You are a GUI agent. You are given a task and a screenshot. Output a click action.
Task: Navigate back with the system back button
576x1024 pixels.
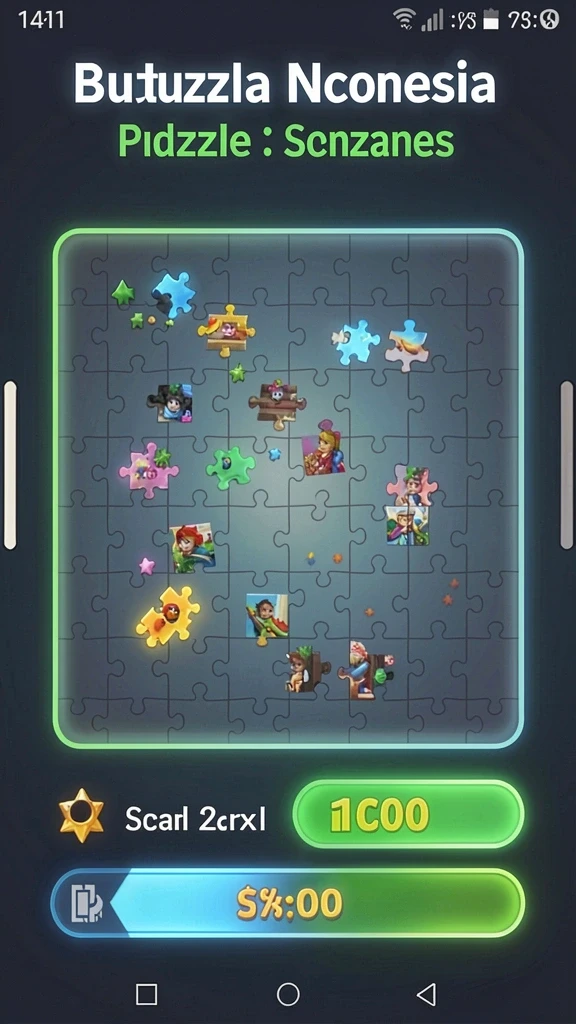coord(426,994)
